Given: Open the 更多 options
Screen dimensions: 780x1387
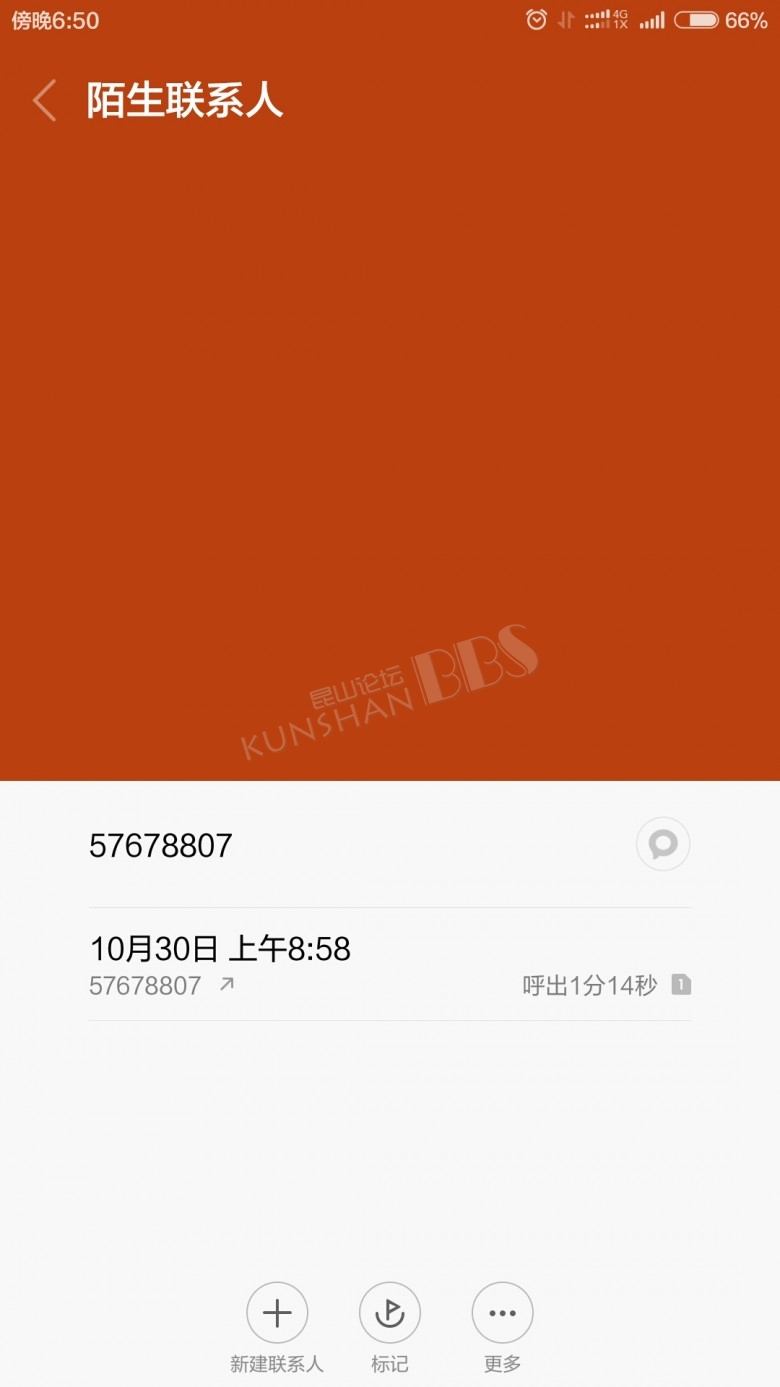Looking at the screenshot, I should tap(502, 1313).
